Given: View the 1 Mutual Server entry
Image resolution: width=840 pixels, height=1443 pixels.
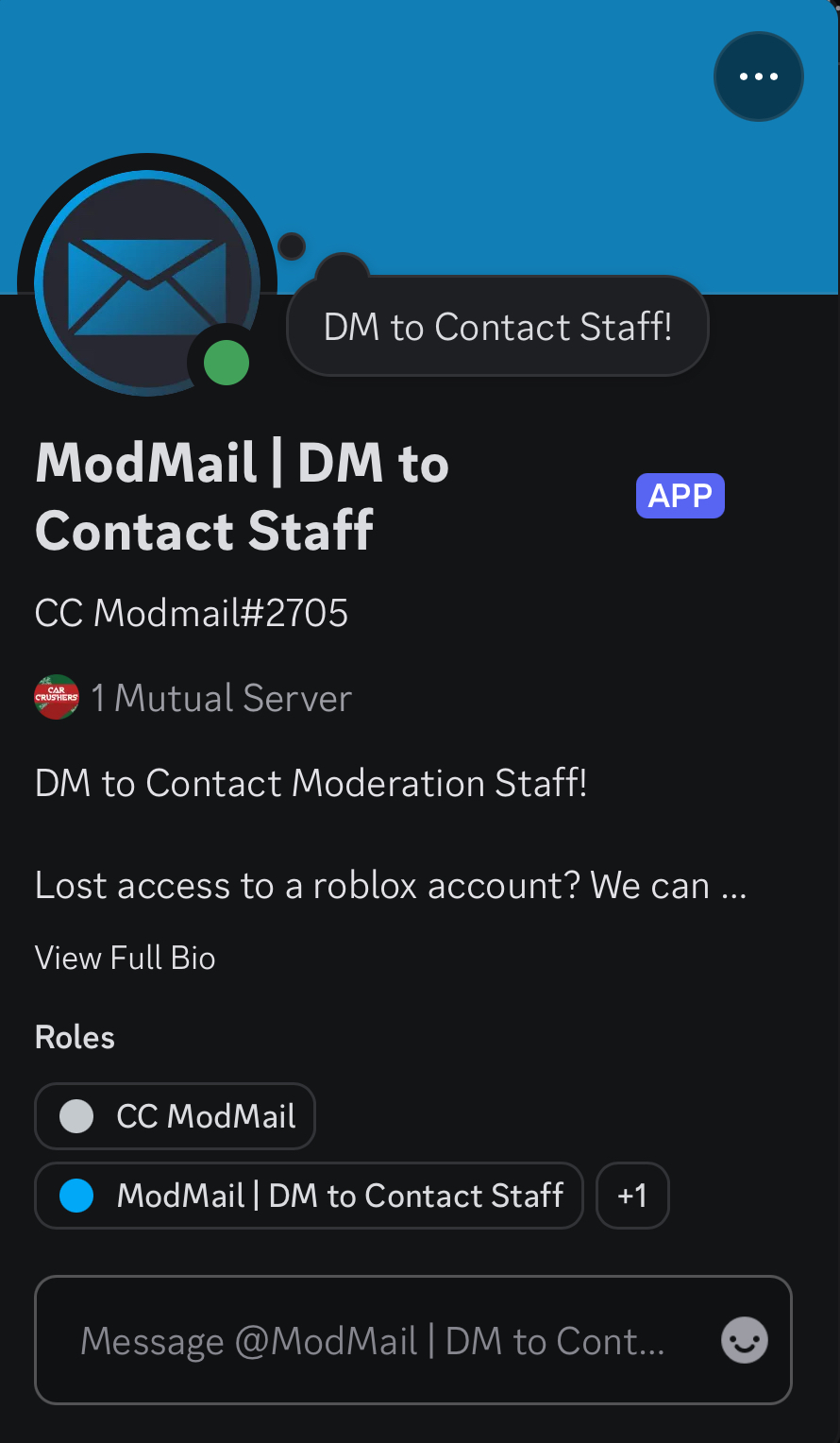Looking at the screenshot, I should (193, 698).
